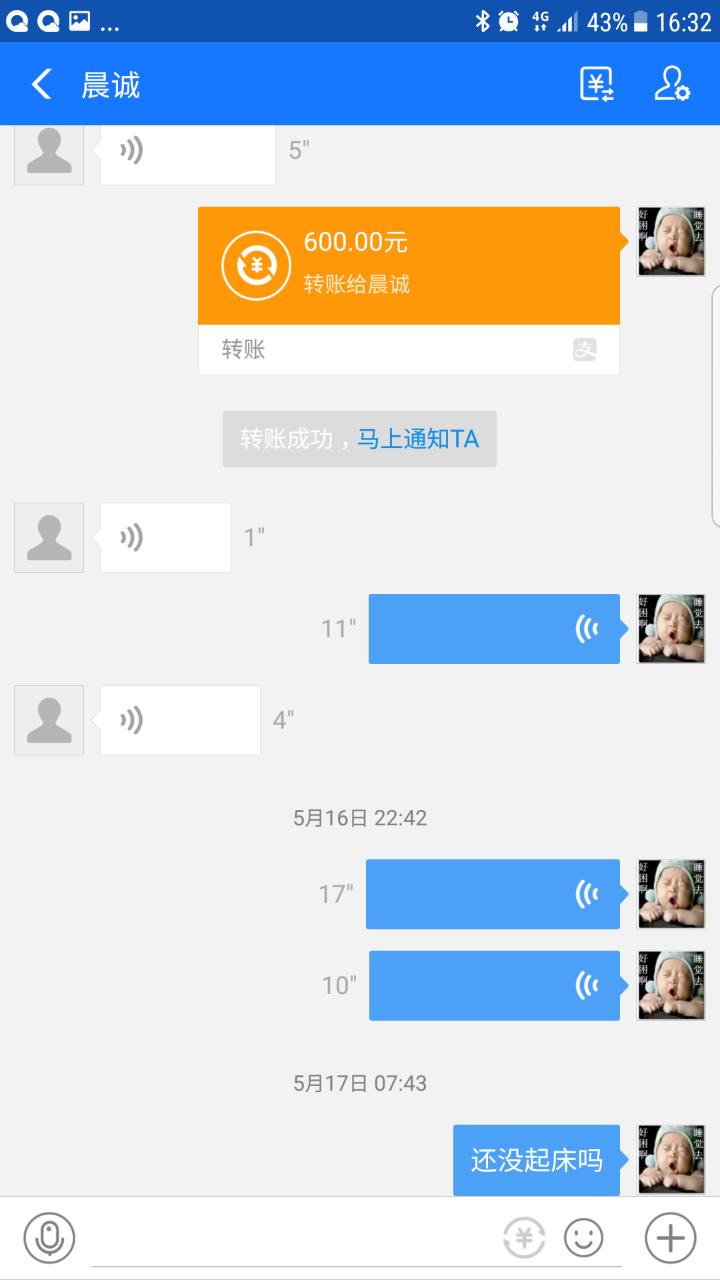Open the emoji picker
720x1280 pixels.
click(584, 1238)
